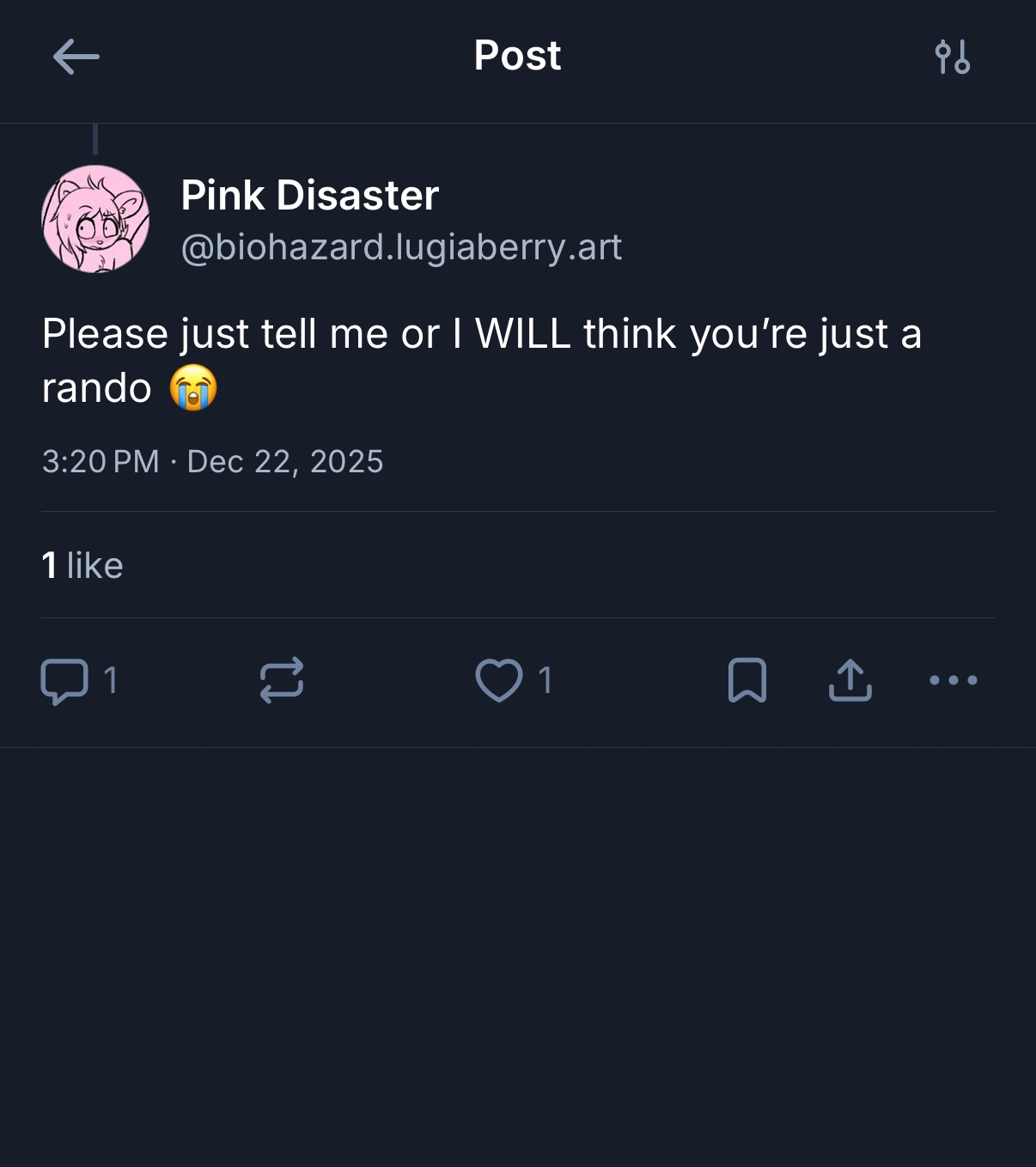Go back using the arrow icon

tap(76, 58)
